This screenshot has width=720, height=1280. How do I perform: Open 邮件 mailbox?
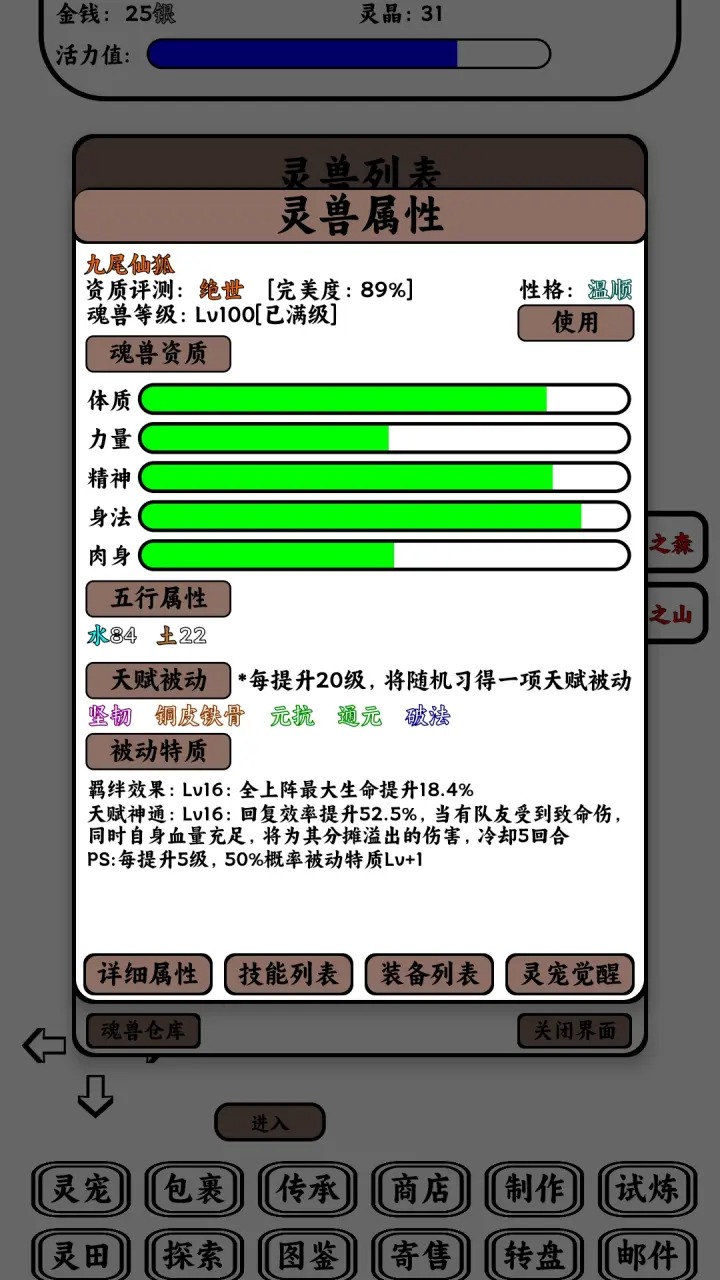pyautogui.click(x=647, y=1255)
